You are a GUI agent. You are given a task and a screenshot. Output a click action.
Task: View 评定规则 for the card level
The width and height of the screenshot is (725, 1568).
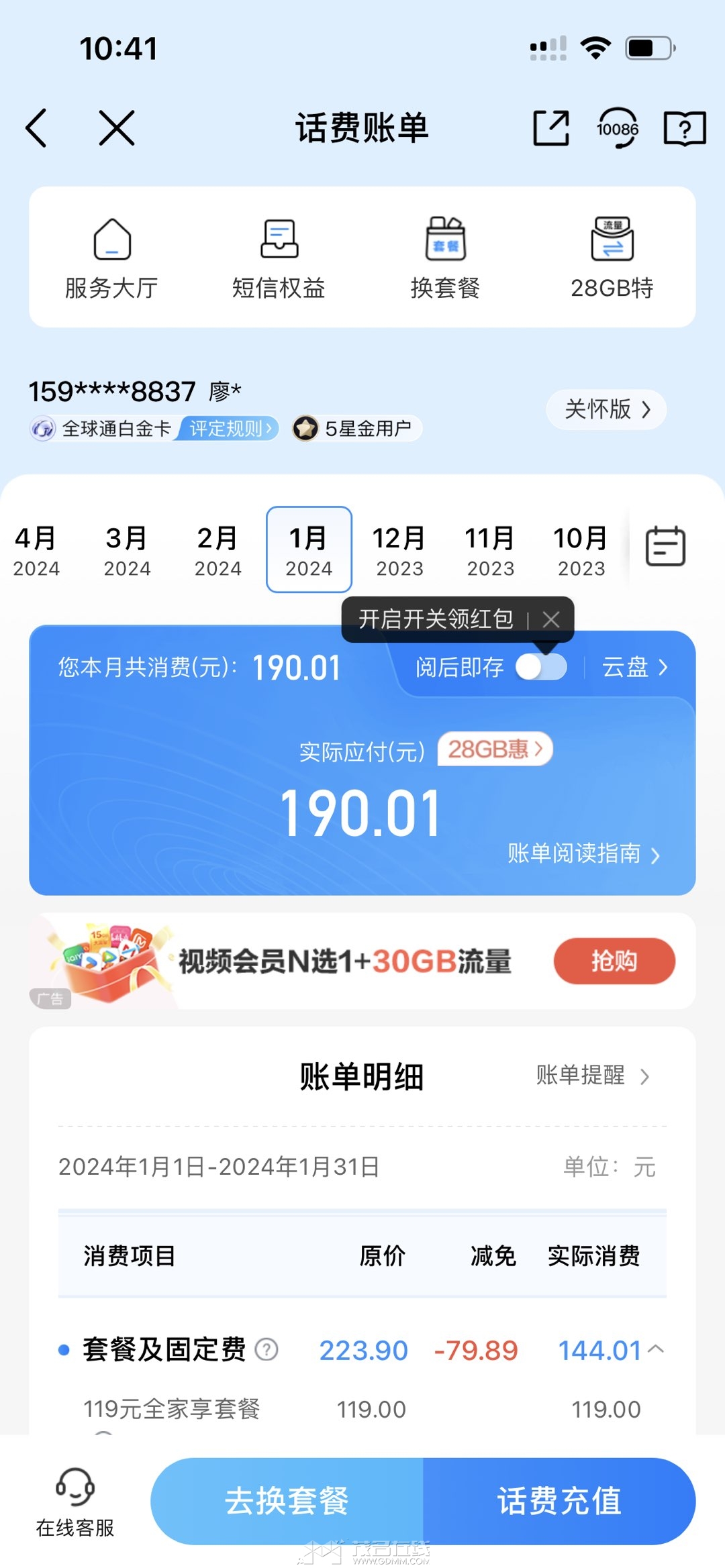click(x=230, y=429)
